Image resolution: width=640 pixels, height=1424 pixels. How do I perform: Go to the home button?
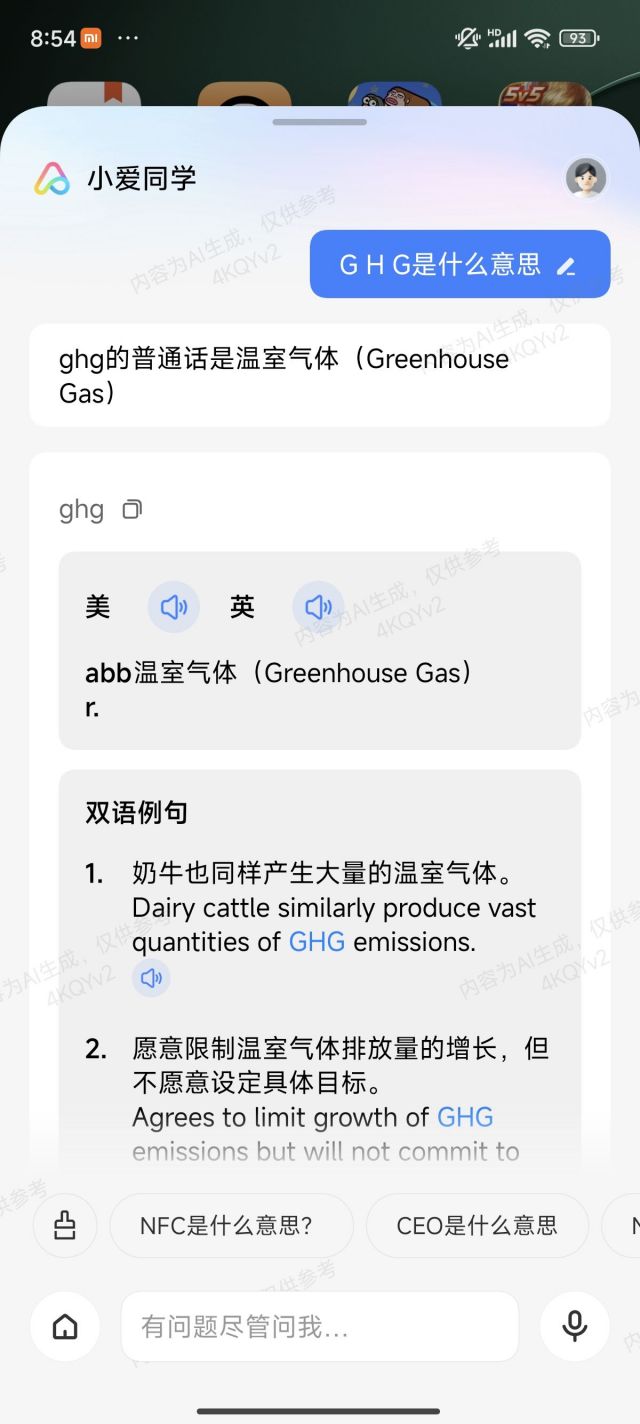click(x=65, y=1327)
